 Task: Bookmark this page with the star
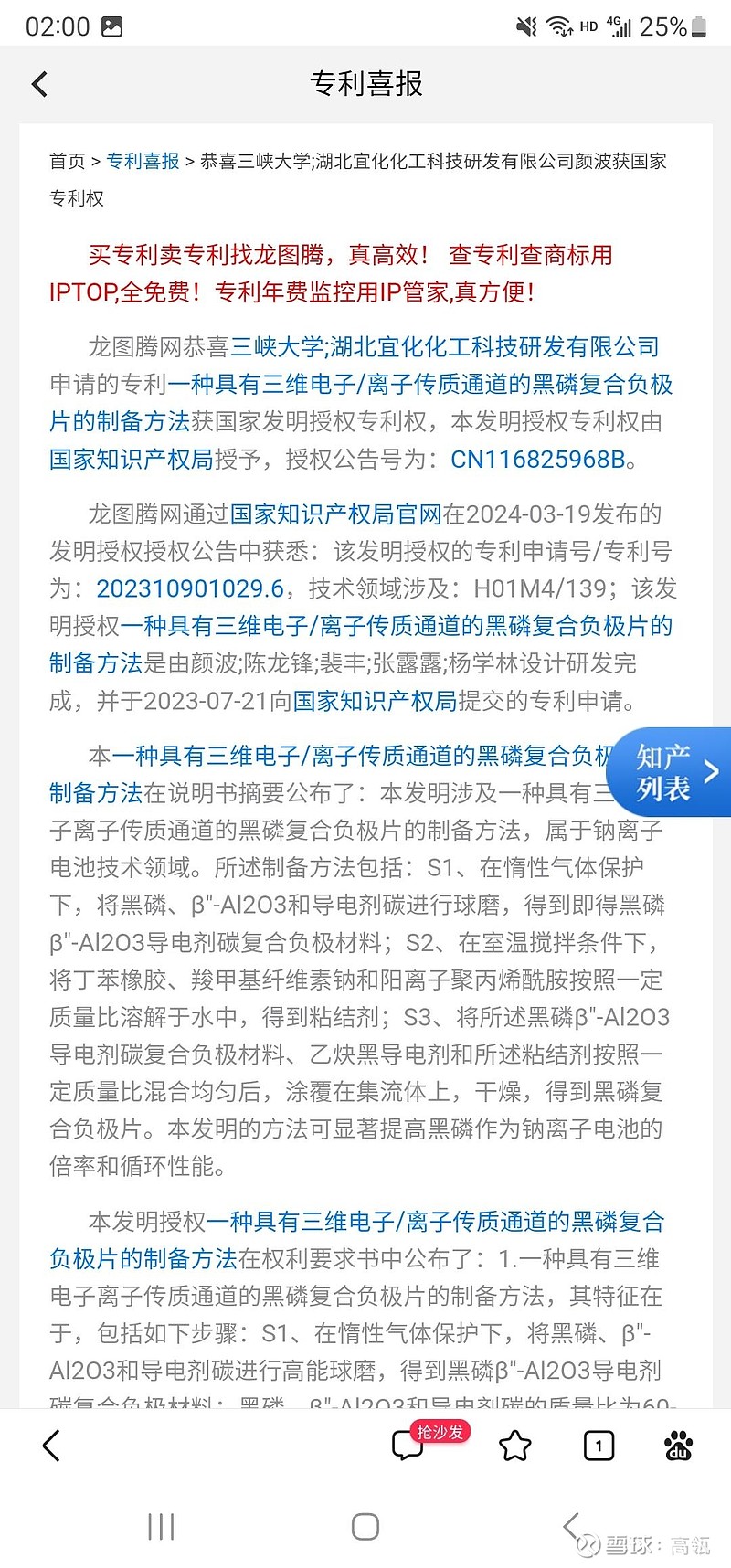514,1446
